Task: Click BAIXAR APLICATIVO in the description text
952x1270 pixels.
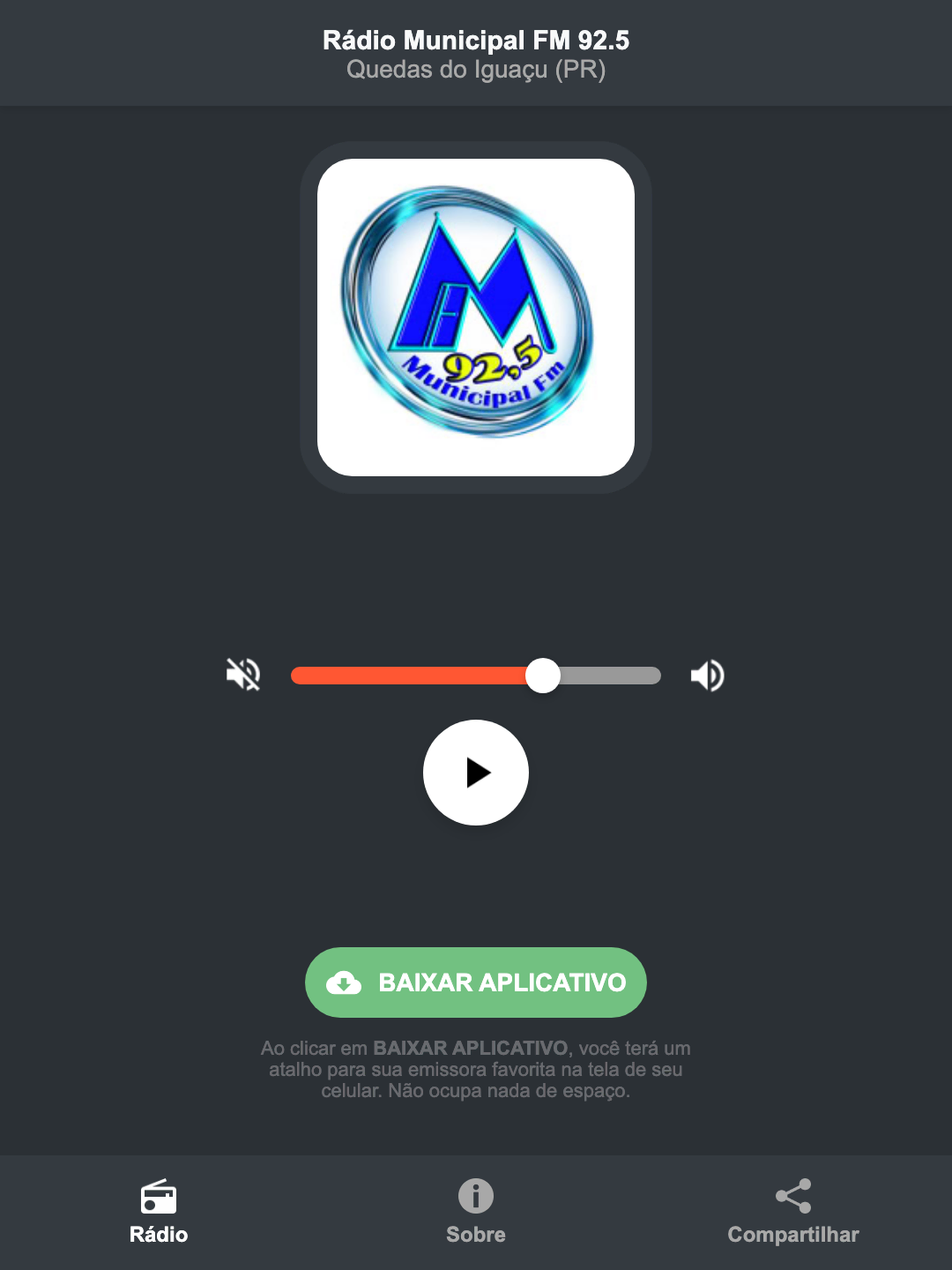Action: [x=472, y=1049]
